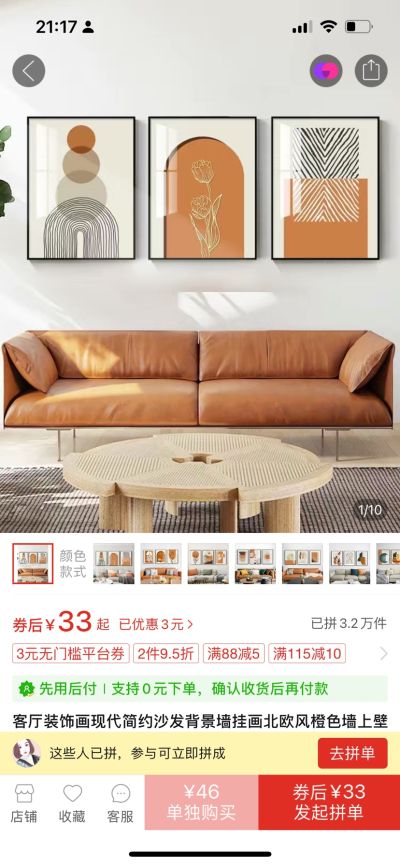
Task: Tap the 3元无门槛平台券 coupon
Action: pos(71,654)
